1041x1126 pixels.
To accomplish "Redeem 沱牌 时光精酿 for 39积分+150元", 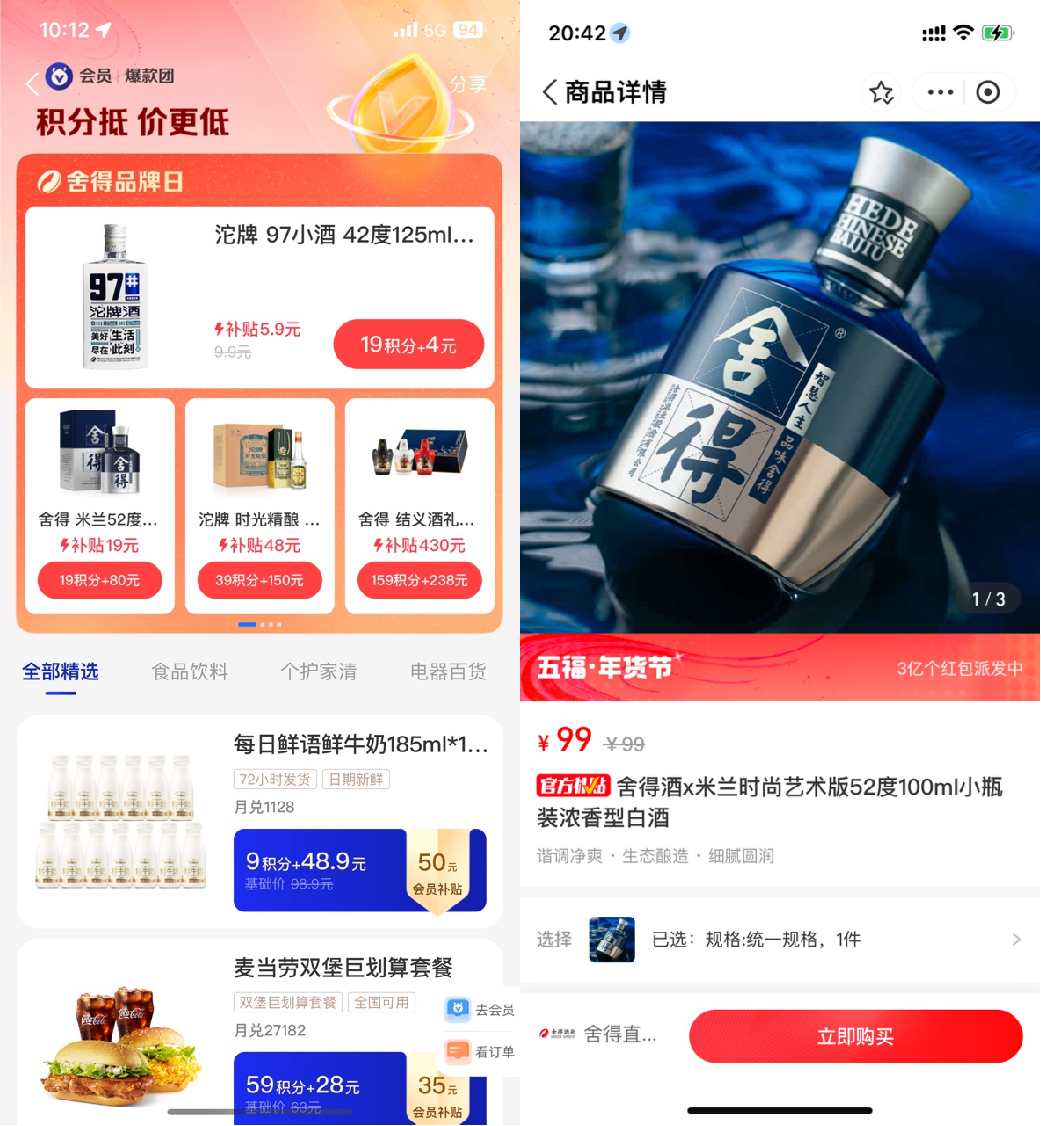I will [x=260, y=580].
